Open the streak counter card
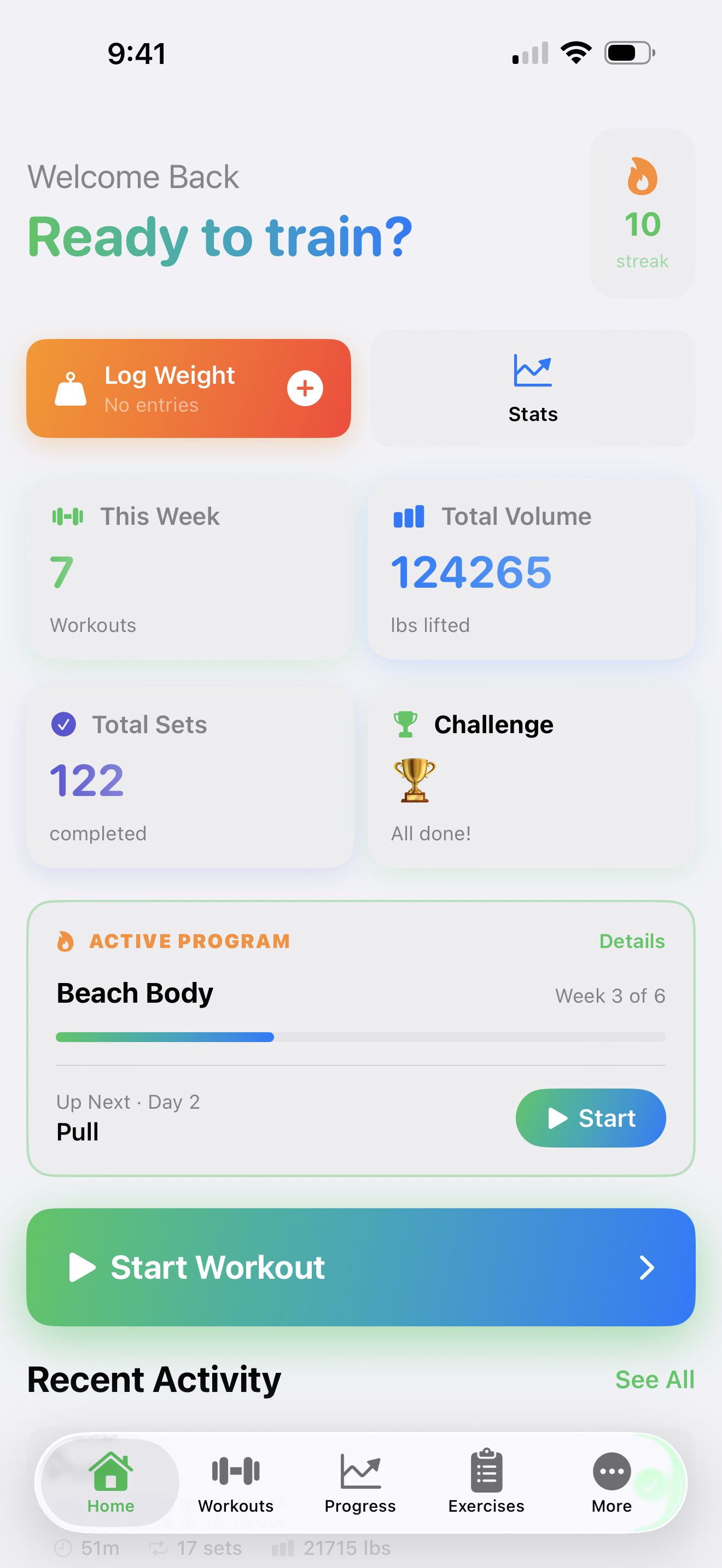The image size is (722, 1568). (642, 213)
